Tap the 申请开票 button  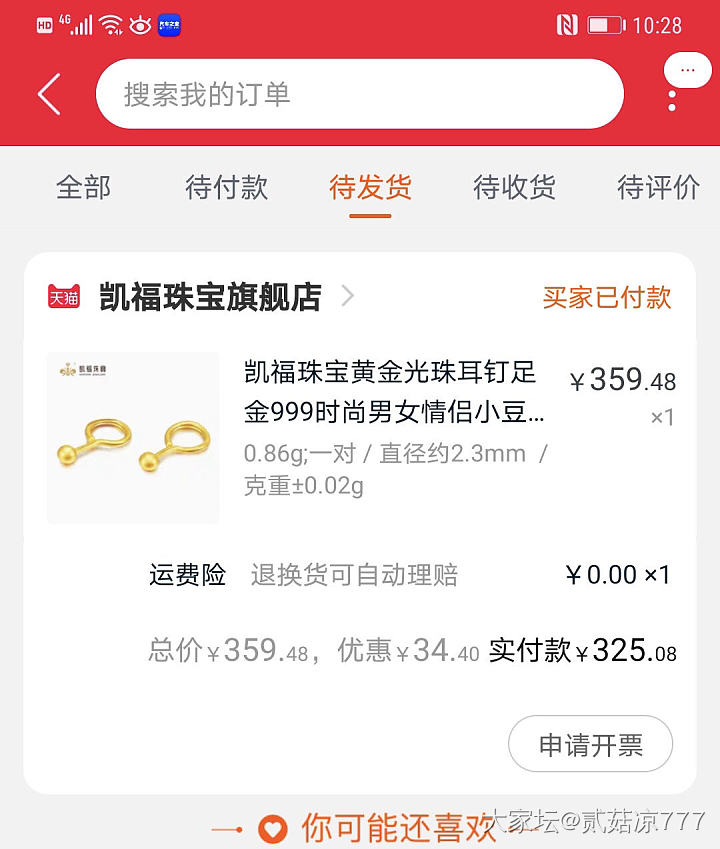pyautogui.click(x=590, y=745)
